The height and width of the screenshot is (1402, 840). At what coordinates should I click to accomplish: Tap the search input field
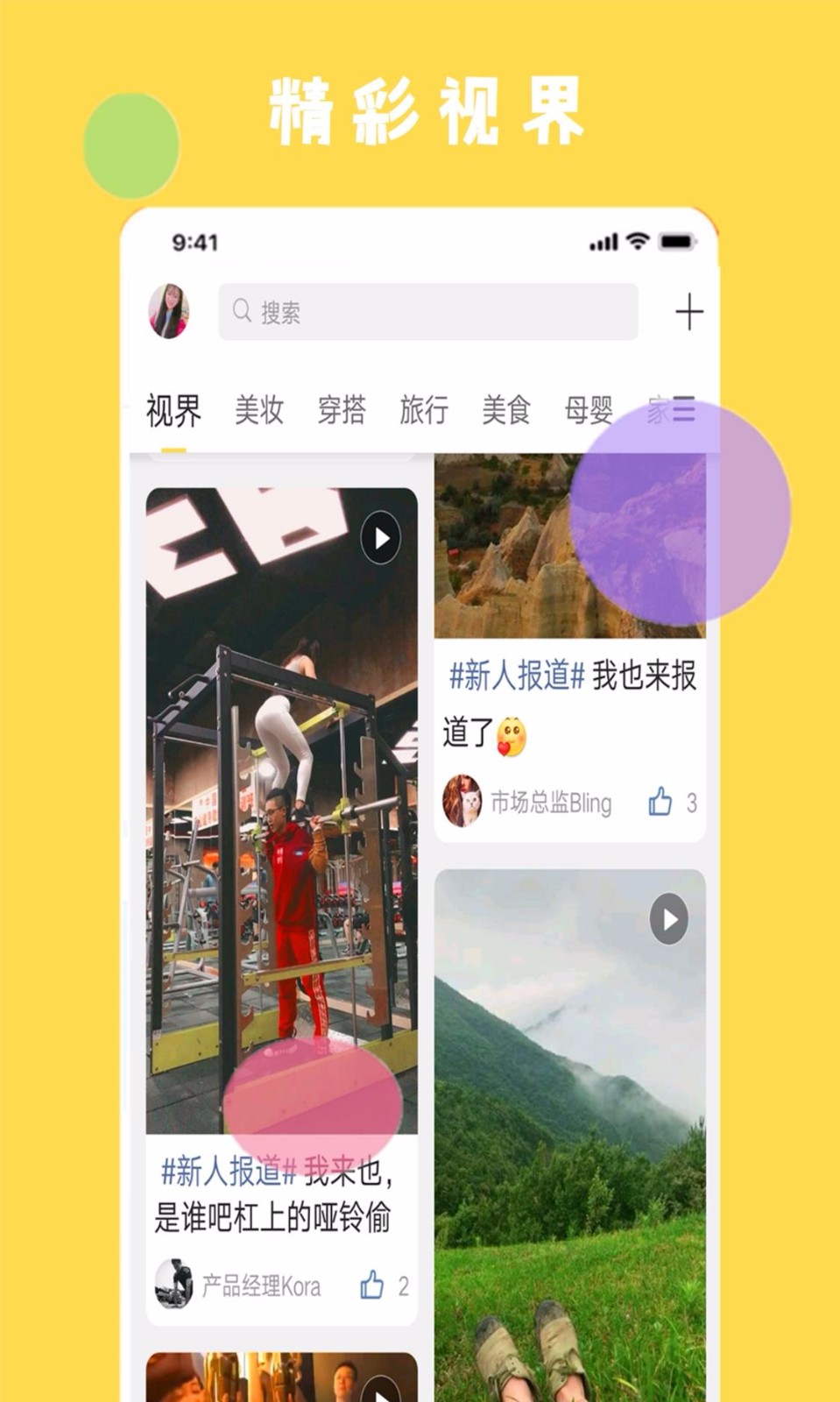point(429,311)
